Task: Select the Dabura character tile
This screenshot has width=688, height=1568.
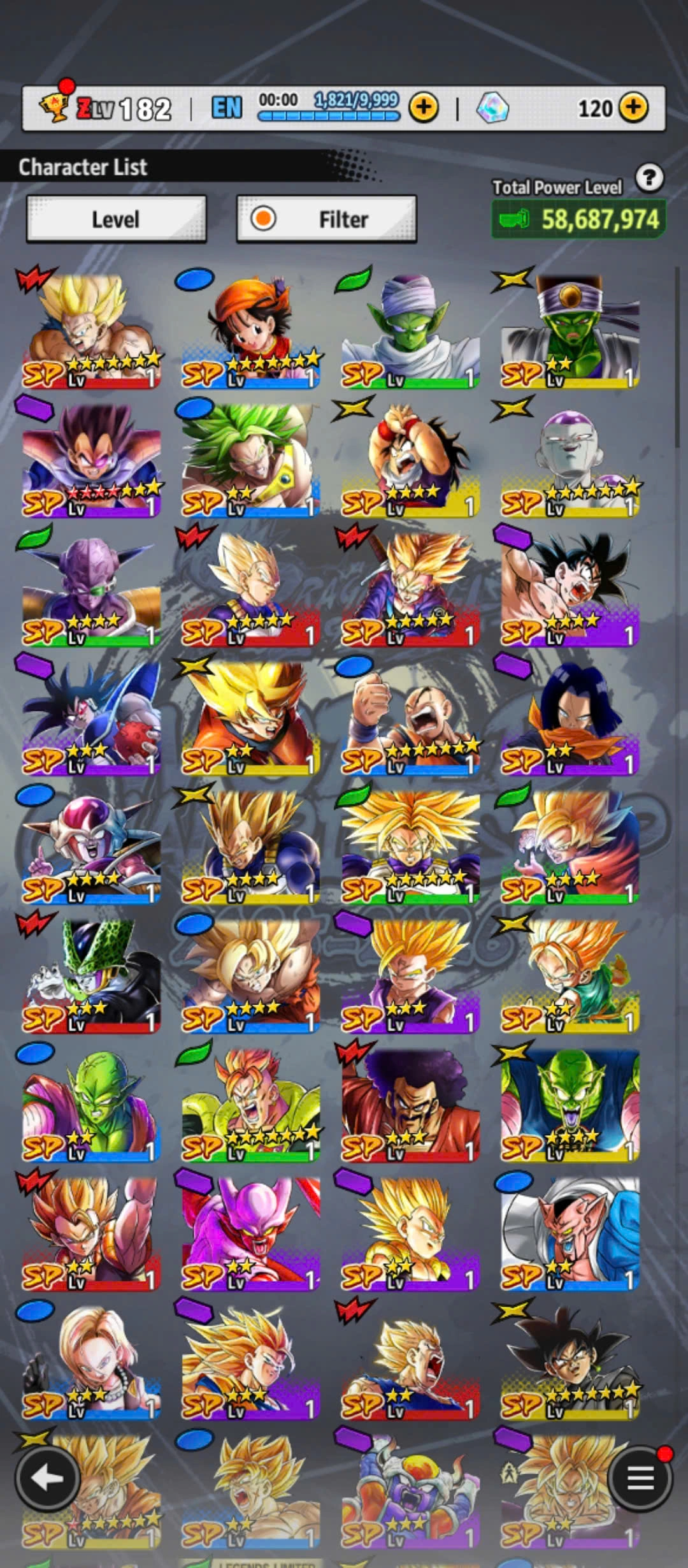Action: tap(570, 1235)
